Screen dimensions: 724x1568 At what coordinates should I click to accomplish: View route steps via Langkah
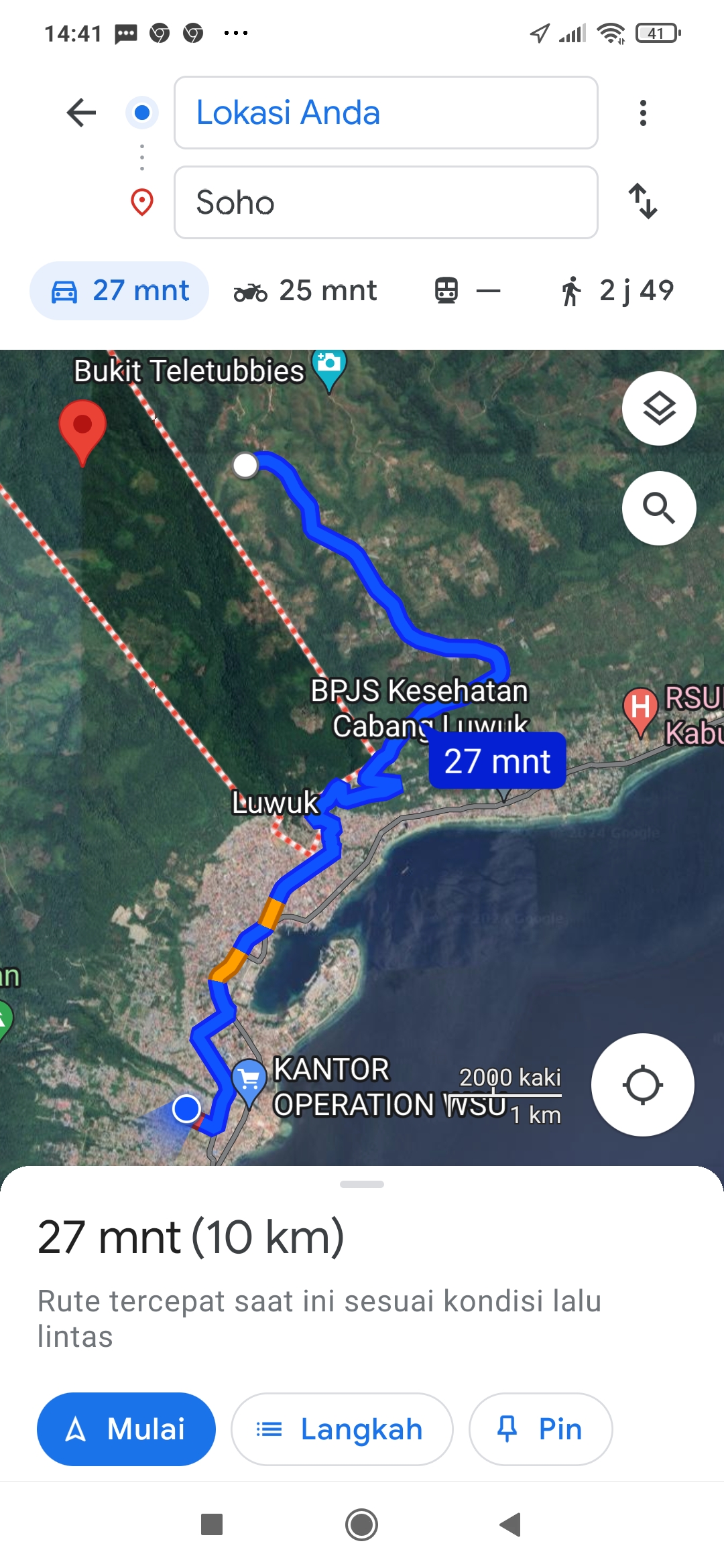[342, 1429]
